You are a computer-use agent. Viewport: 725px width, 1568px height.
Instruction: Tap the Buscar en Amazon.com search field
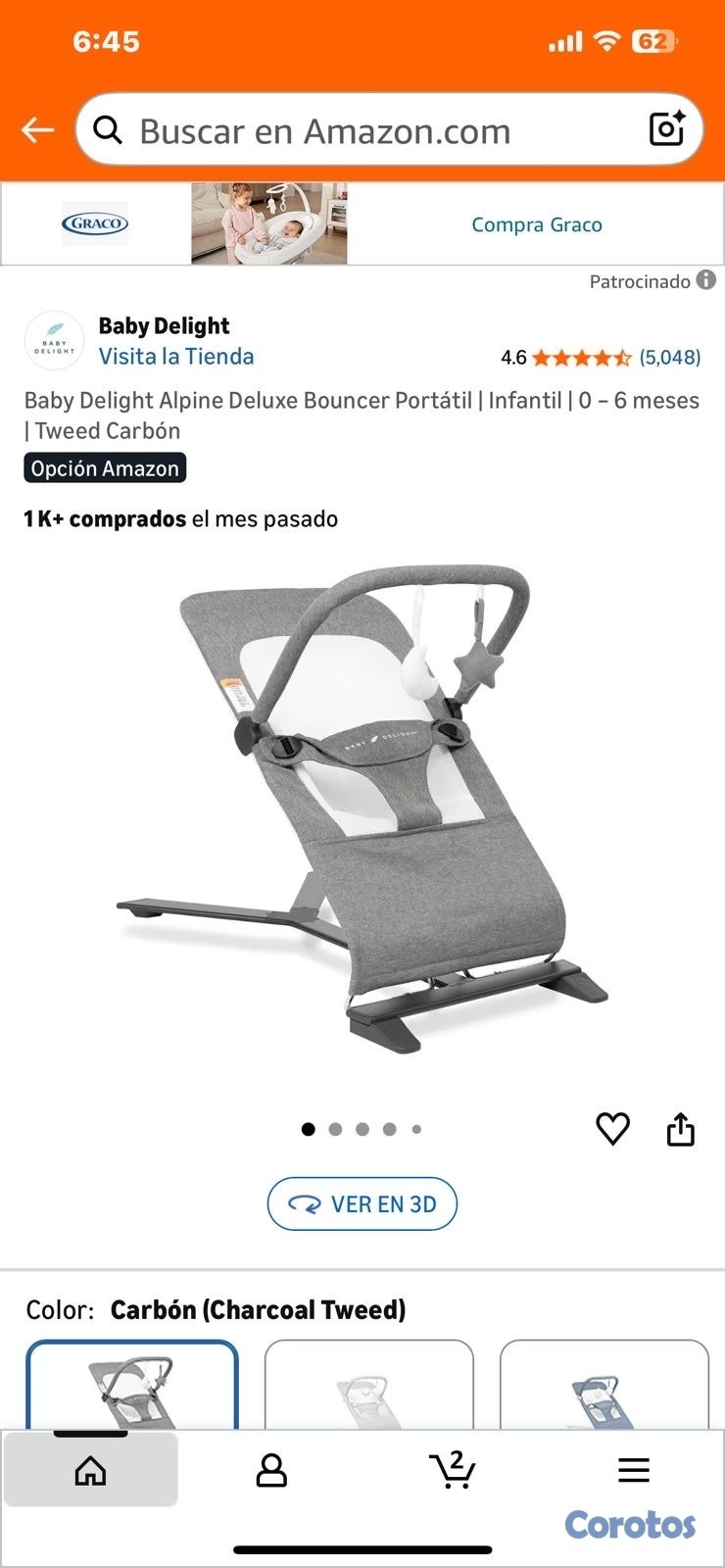372,130
